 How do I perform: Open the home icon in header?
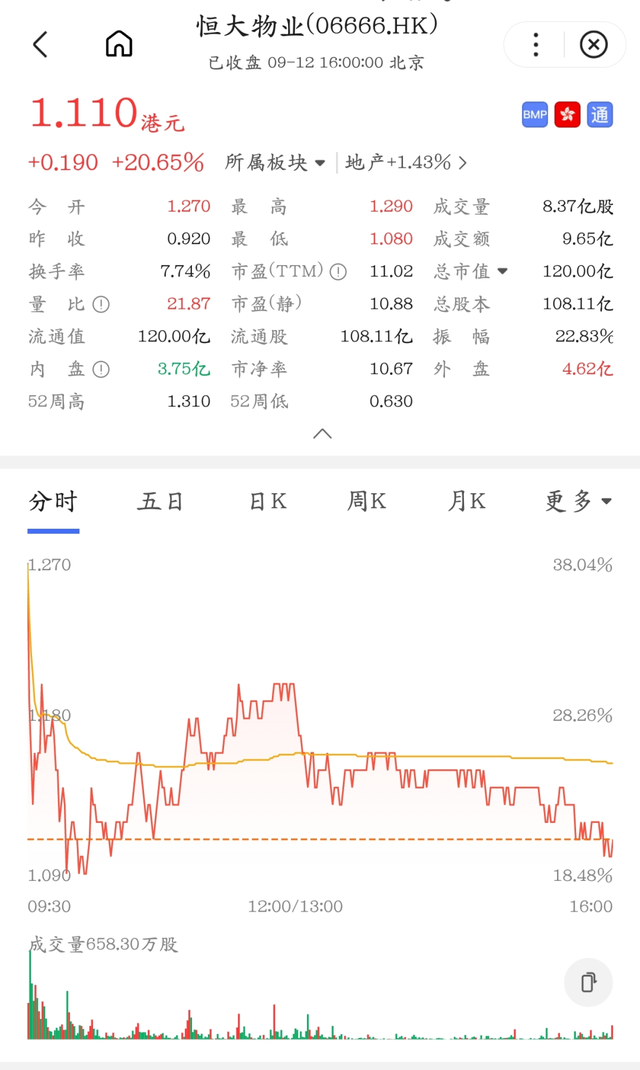119,44
